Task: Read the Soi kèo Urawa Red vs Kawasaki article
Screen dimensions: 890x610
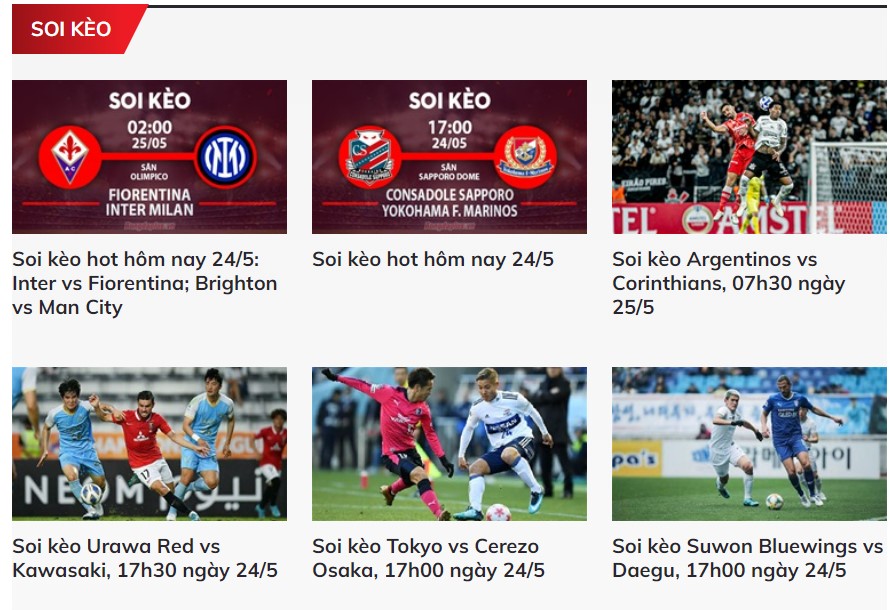Action: [145, 559]
